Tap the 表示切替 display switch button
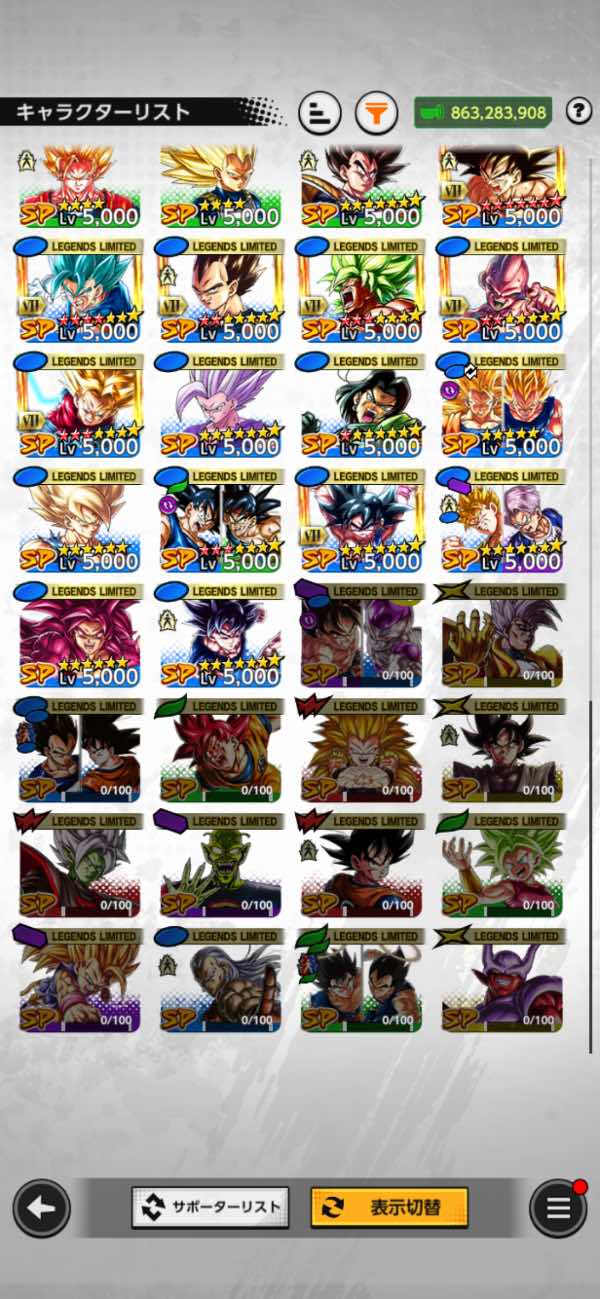Screen dimensions: 600x1299 click(389, 1207)
